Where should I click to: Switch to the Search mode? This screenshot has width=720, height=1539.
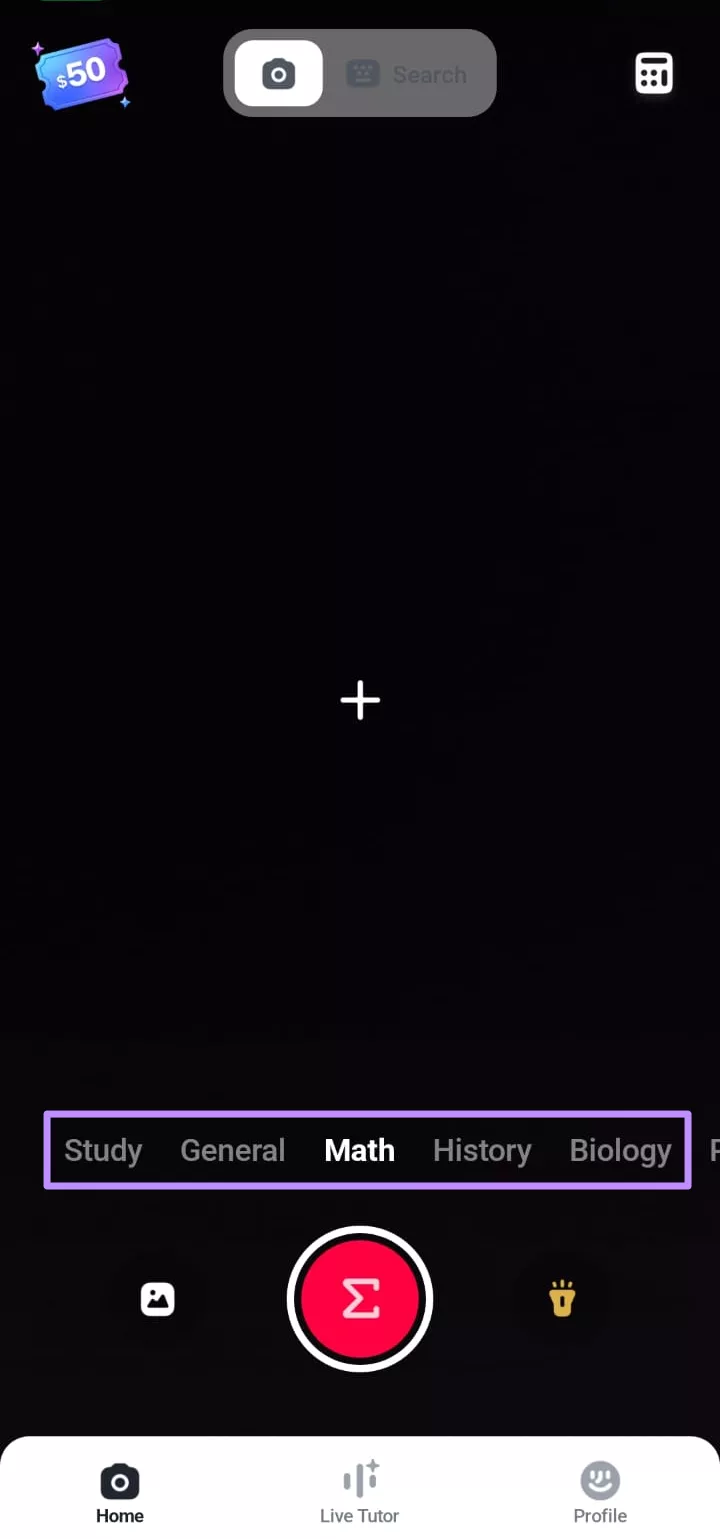(408, 74)
